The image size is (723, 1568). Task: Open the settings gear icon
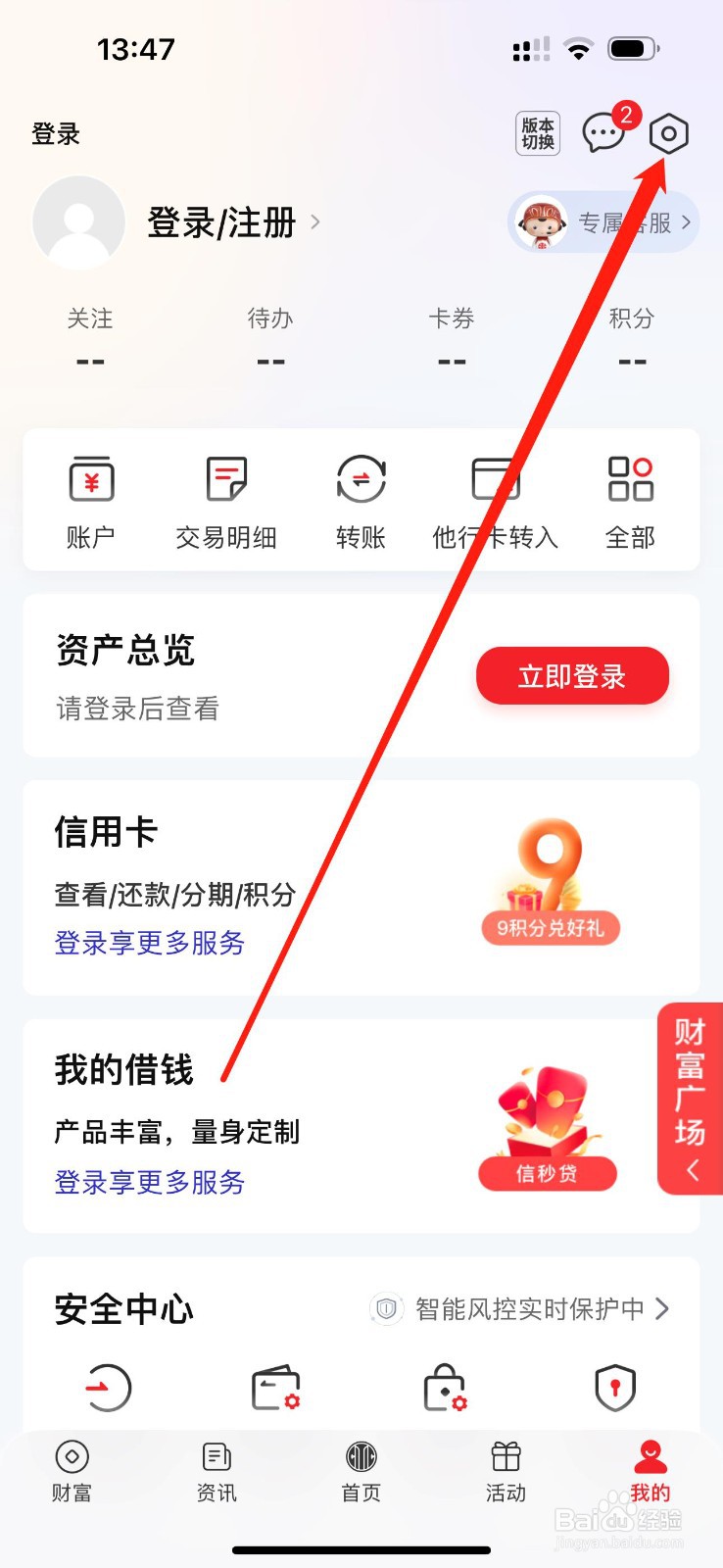tap(669, 133)
